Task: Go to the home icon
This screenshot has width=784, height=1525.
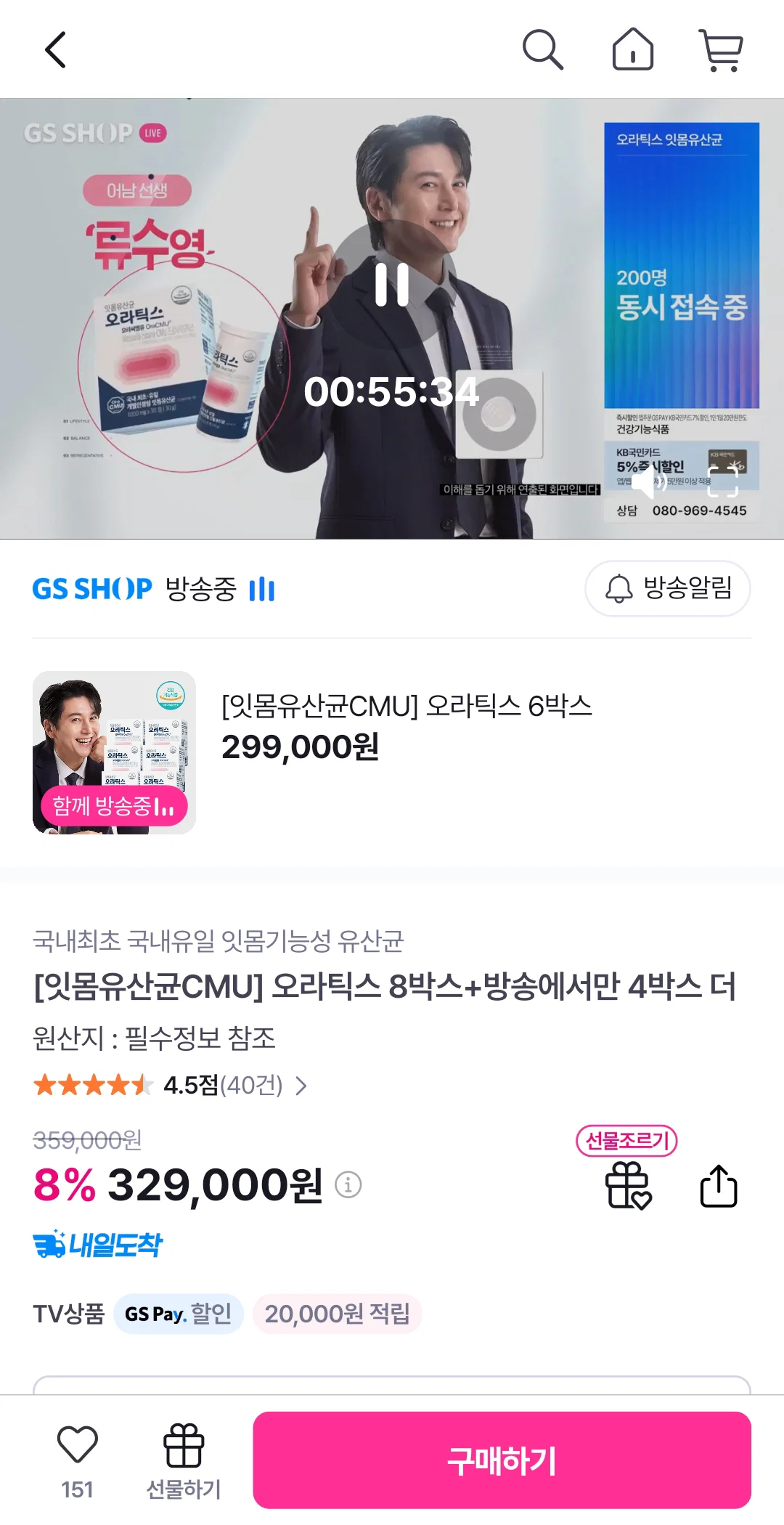Action: point(633,49)
